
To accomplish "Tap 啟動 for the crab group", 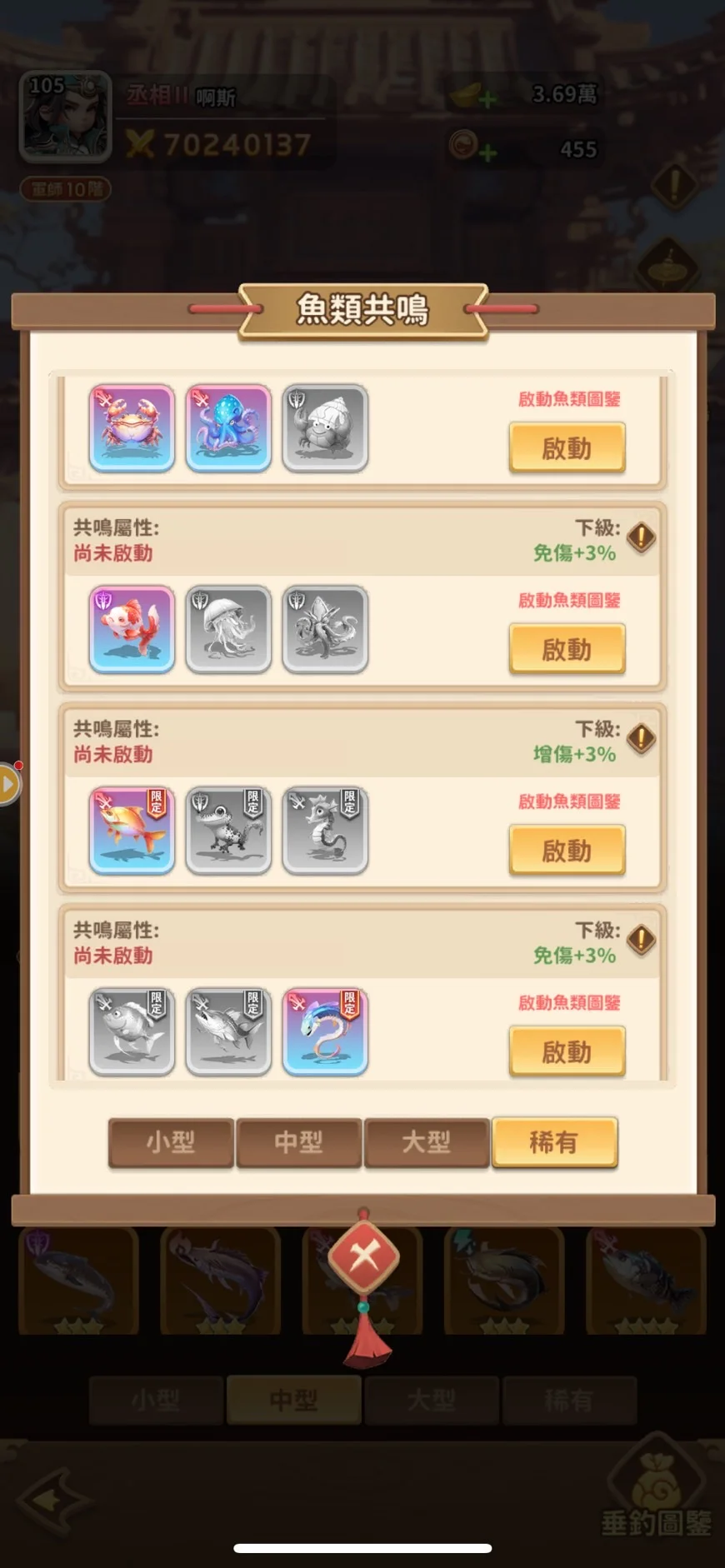I will [567, 448].
